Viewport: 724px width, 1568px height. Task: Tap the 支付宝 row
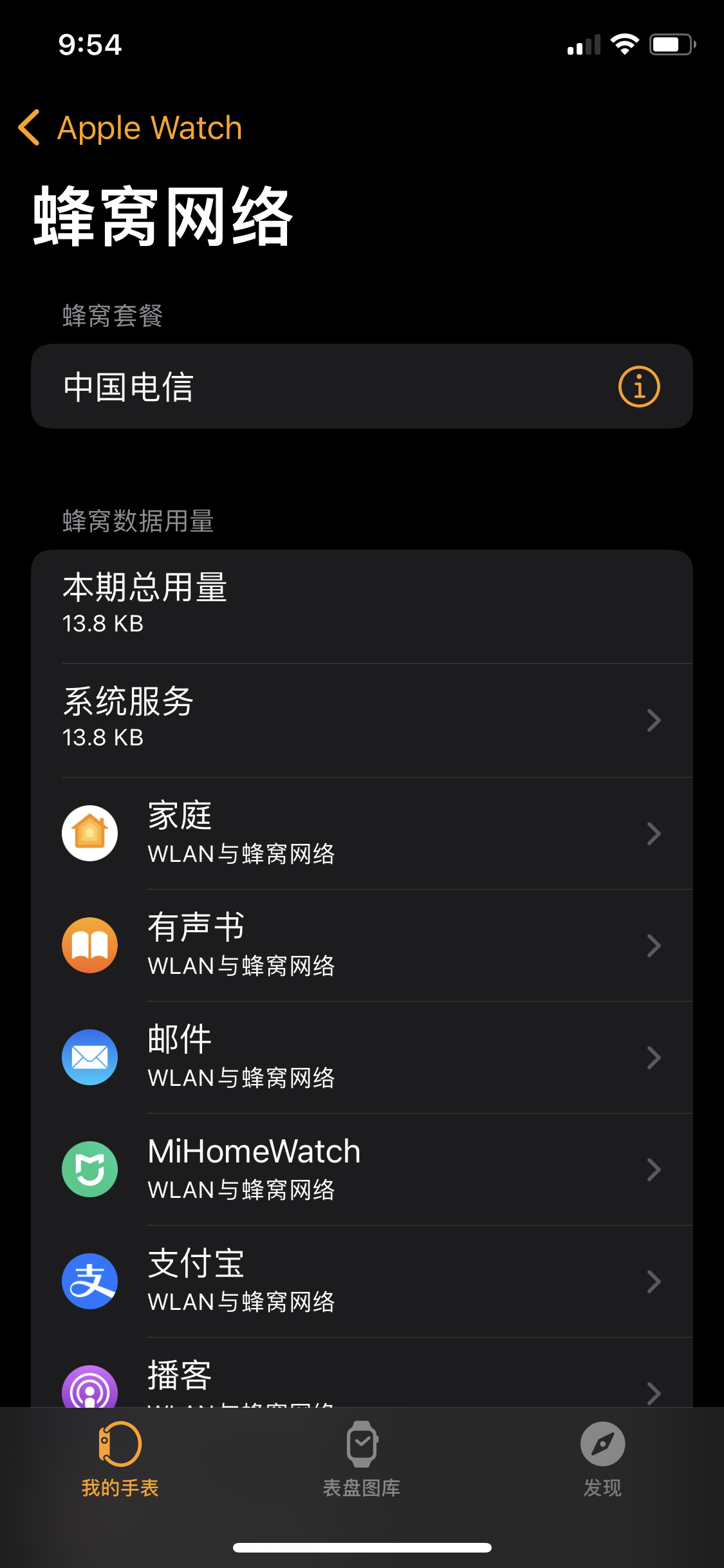(x=362, y=1281)
